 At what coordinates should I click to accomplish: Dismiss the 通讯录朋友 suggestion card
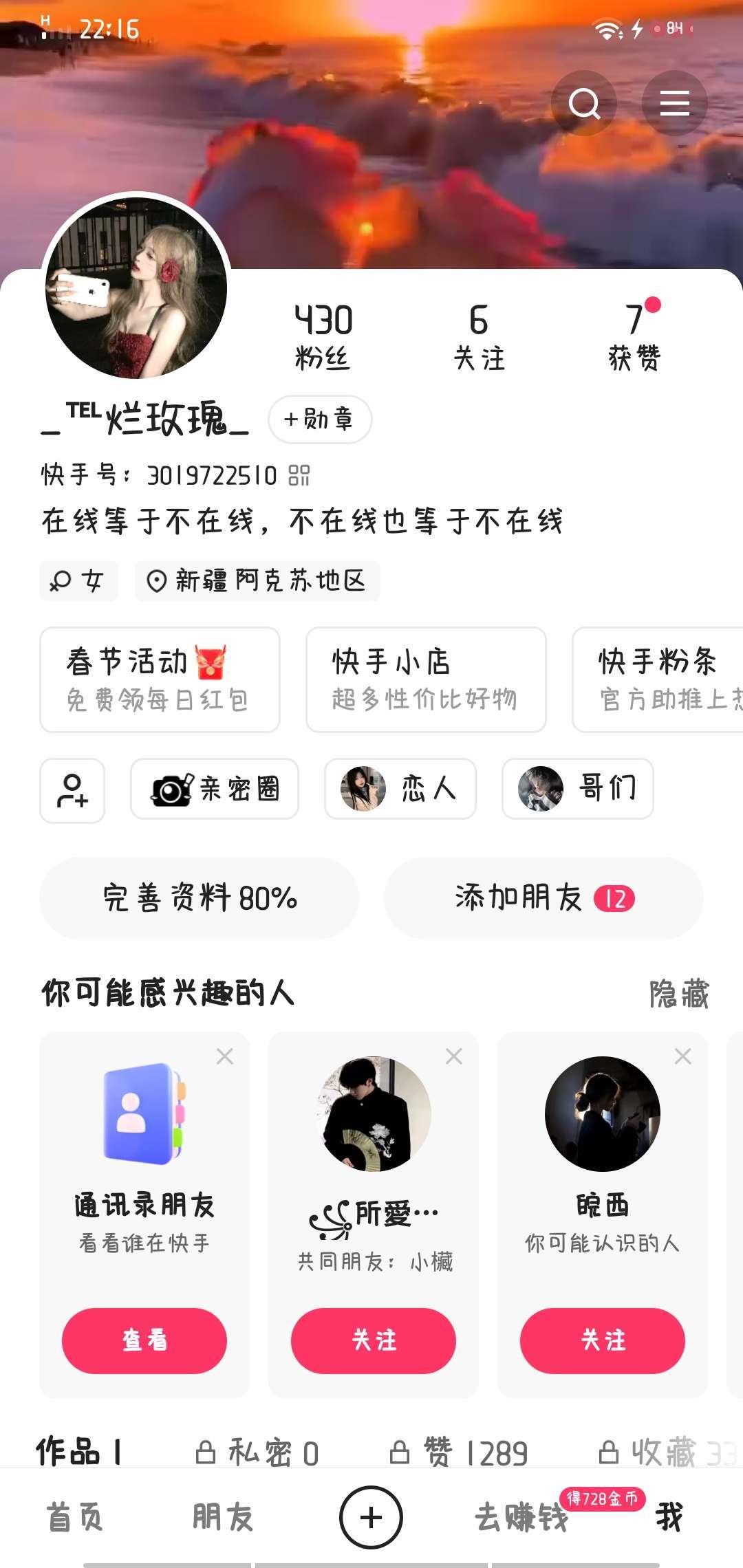point(225,1056)
